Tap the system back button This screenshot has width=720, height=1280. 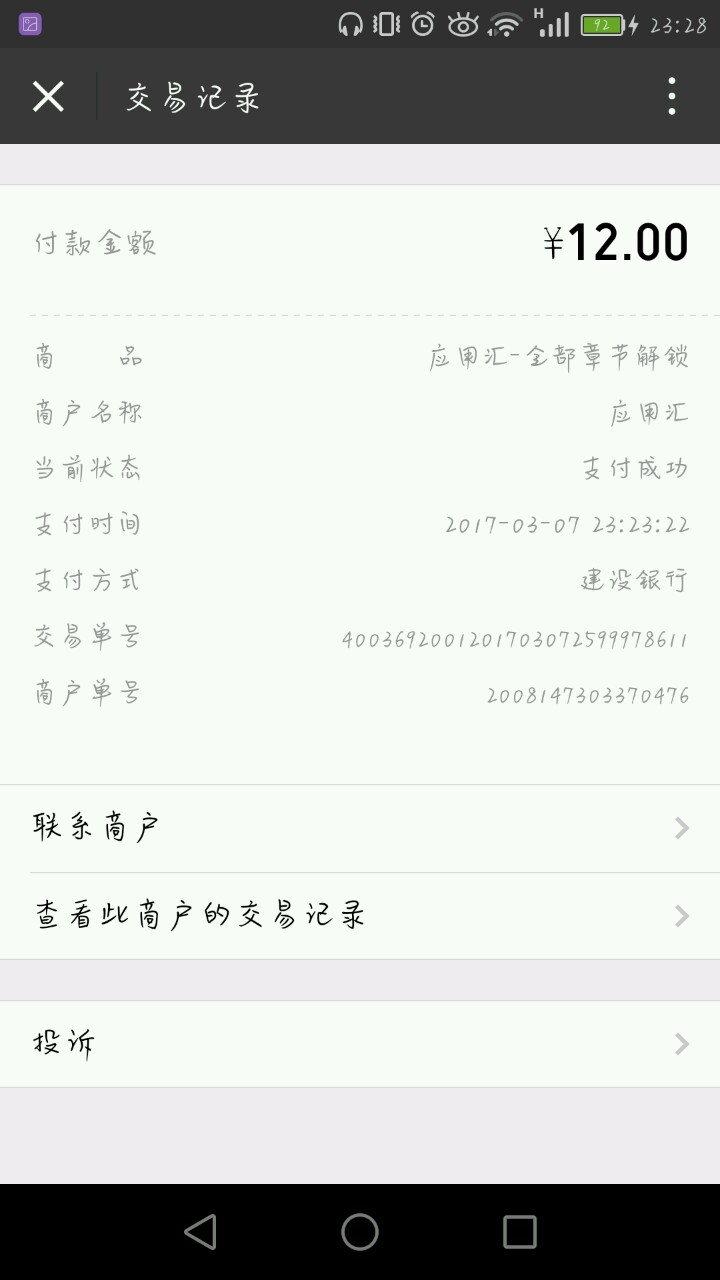point(200,1232)
